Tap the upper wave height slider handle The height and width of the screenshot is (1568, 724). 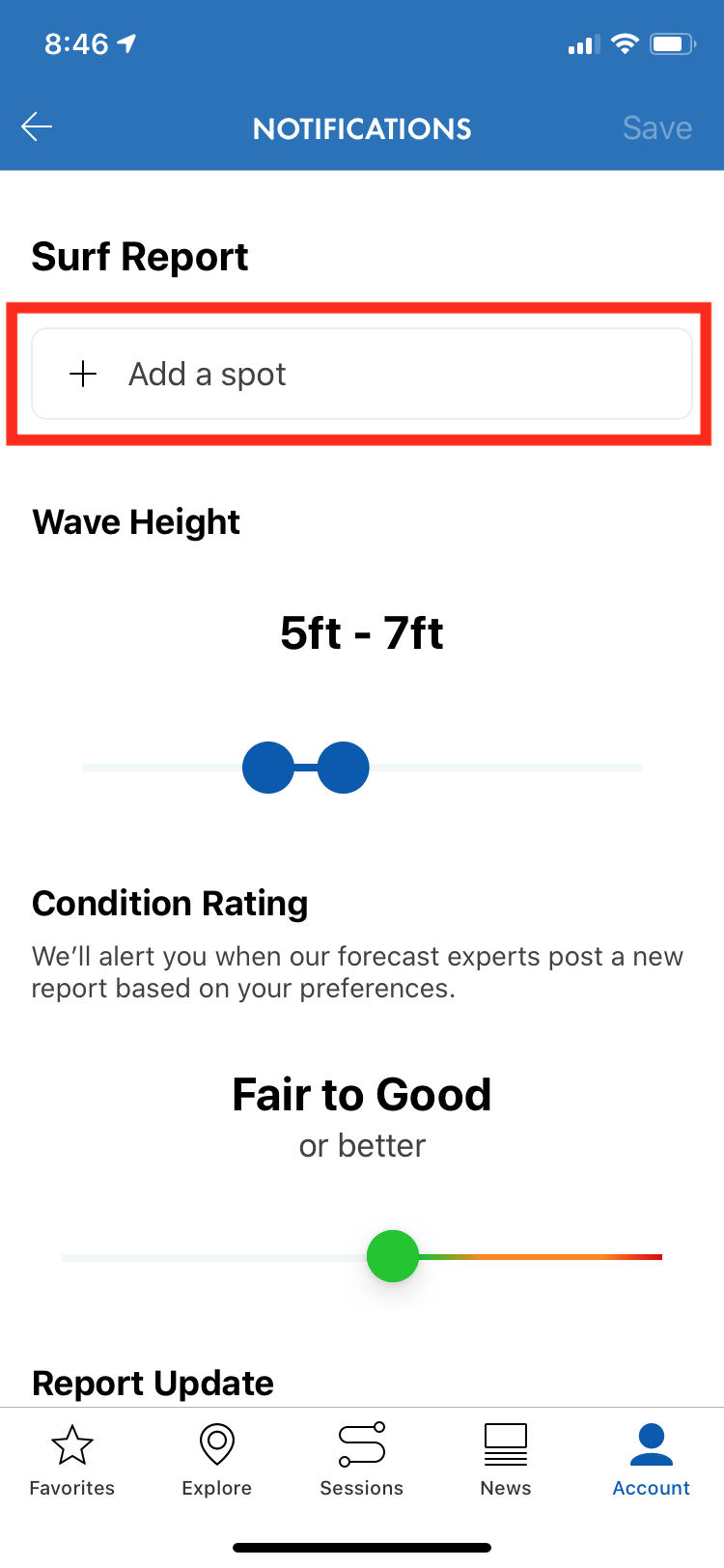pyautogui.click(x=344, y=768)
